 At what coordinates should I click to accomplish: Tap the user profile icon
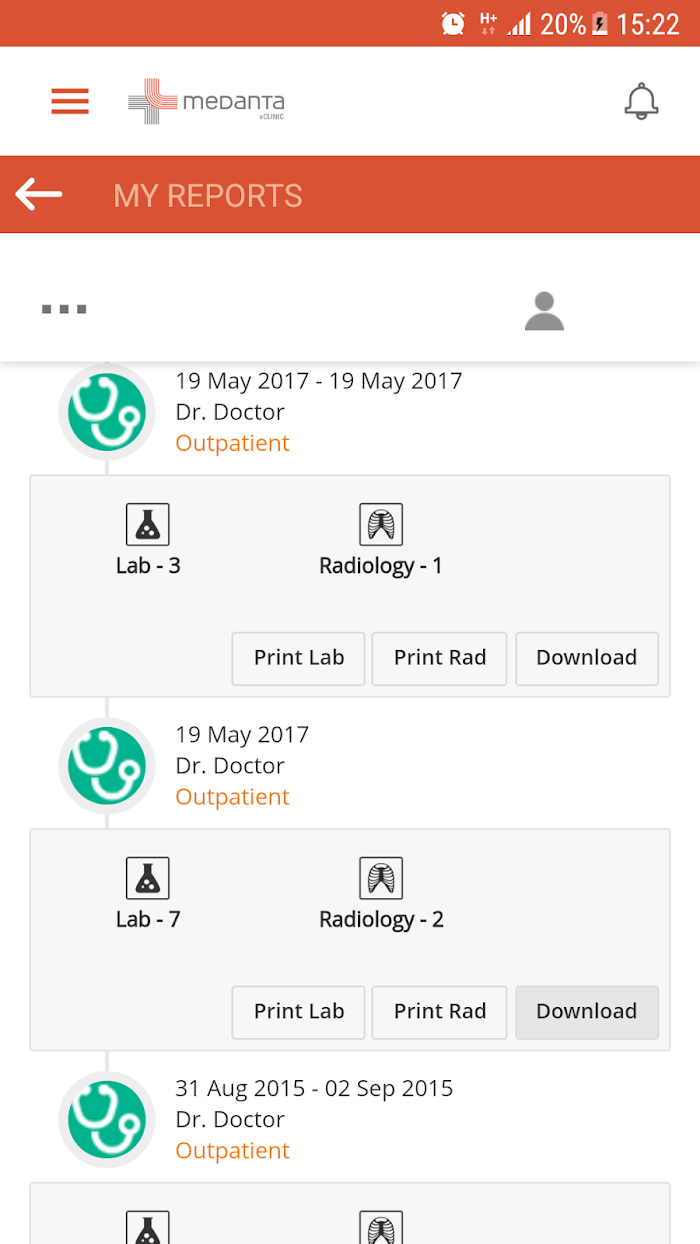(x=544, y=311)
